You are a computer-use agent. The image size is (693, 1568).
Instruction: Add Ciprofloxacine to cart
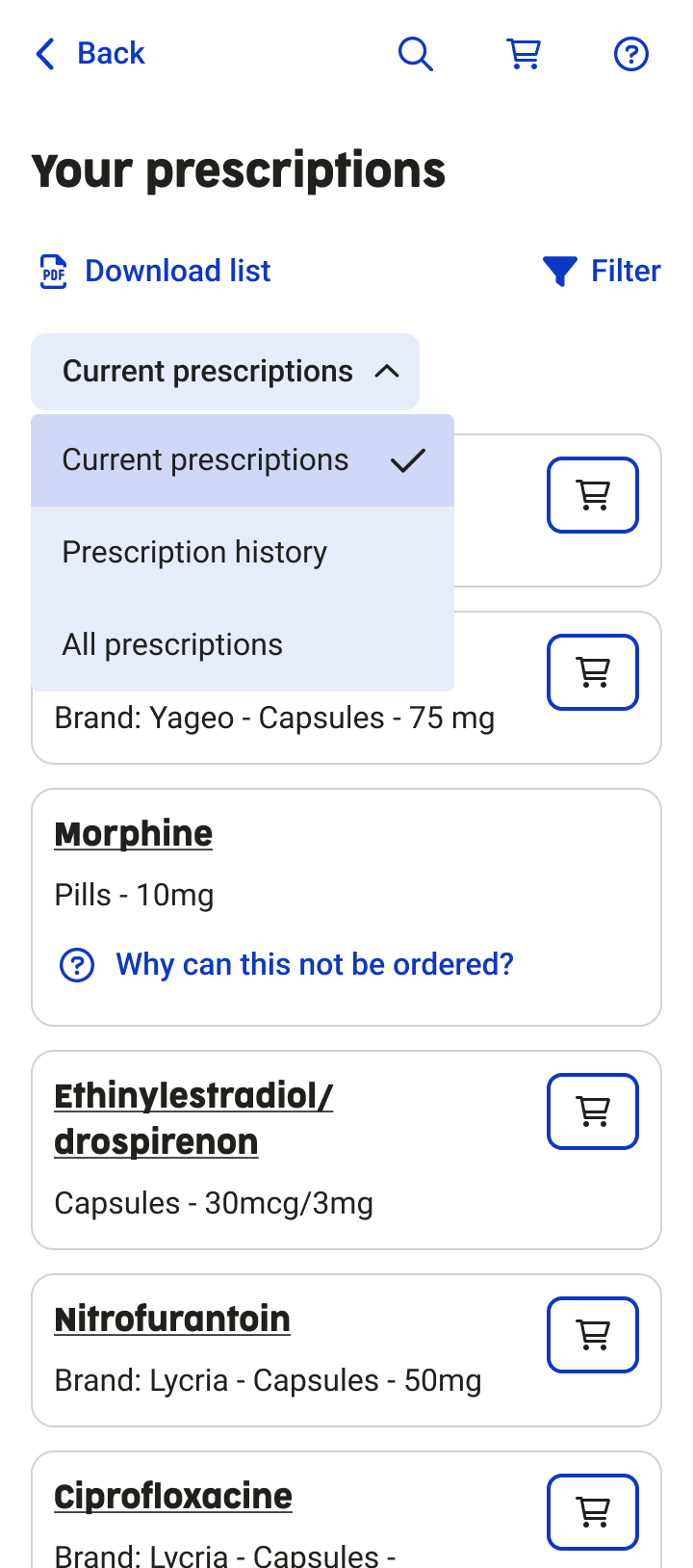click(x=593, y=1512)
